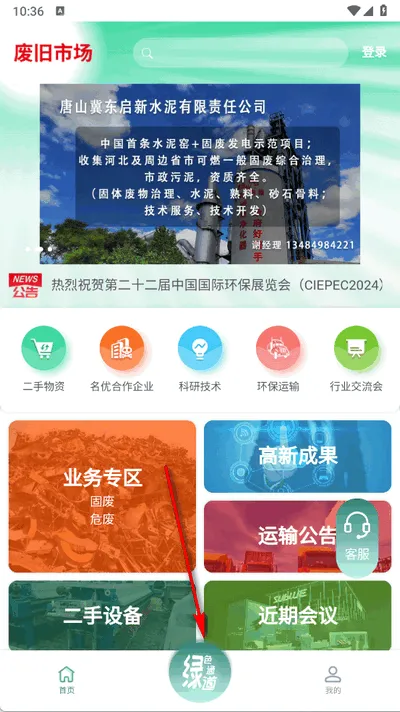Open 环保运输 category

[278, 359]
